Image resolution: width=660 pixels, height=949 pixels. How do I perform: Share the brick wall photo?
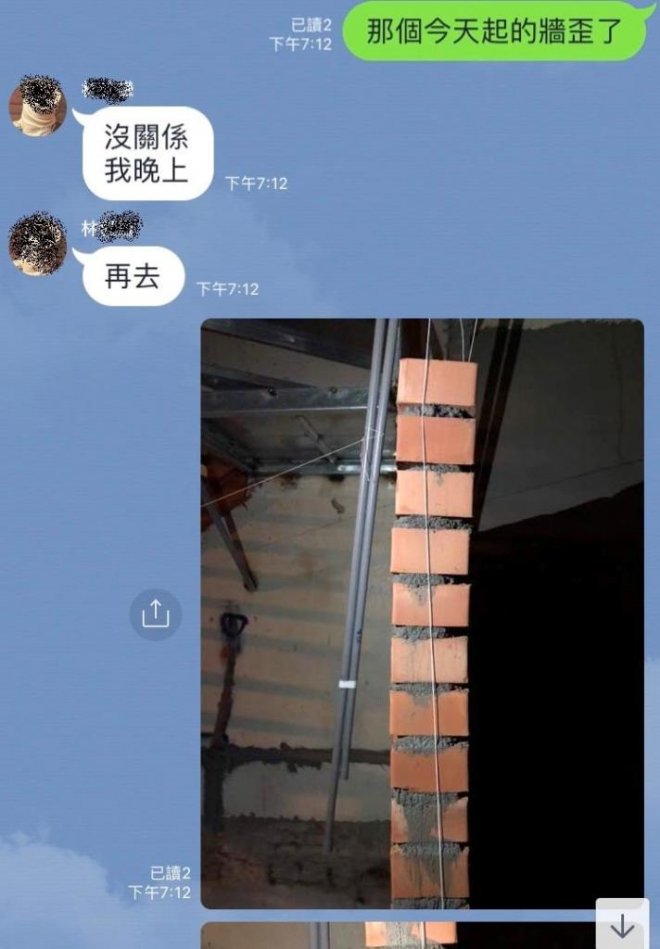coord(155,614)
